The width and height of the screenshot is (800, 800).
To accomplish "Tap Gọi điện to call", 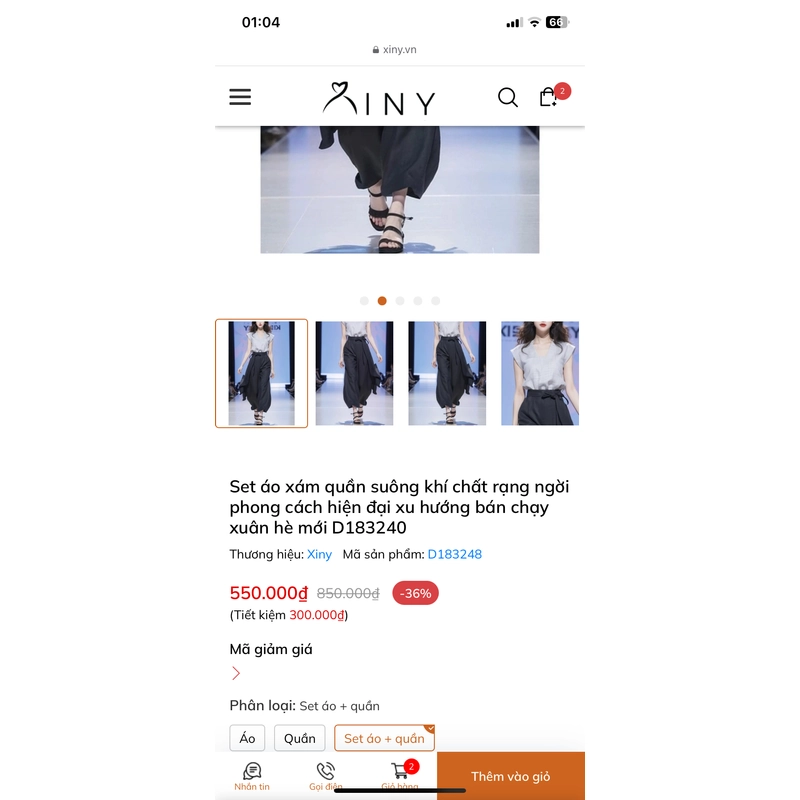I will click(325, 776).
